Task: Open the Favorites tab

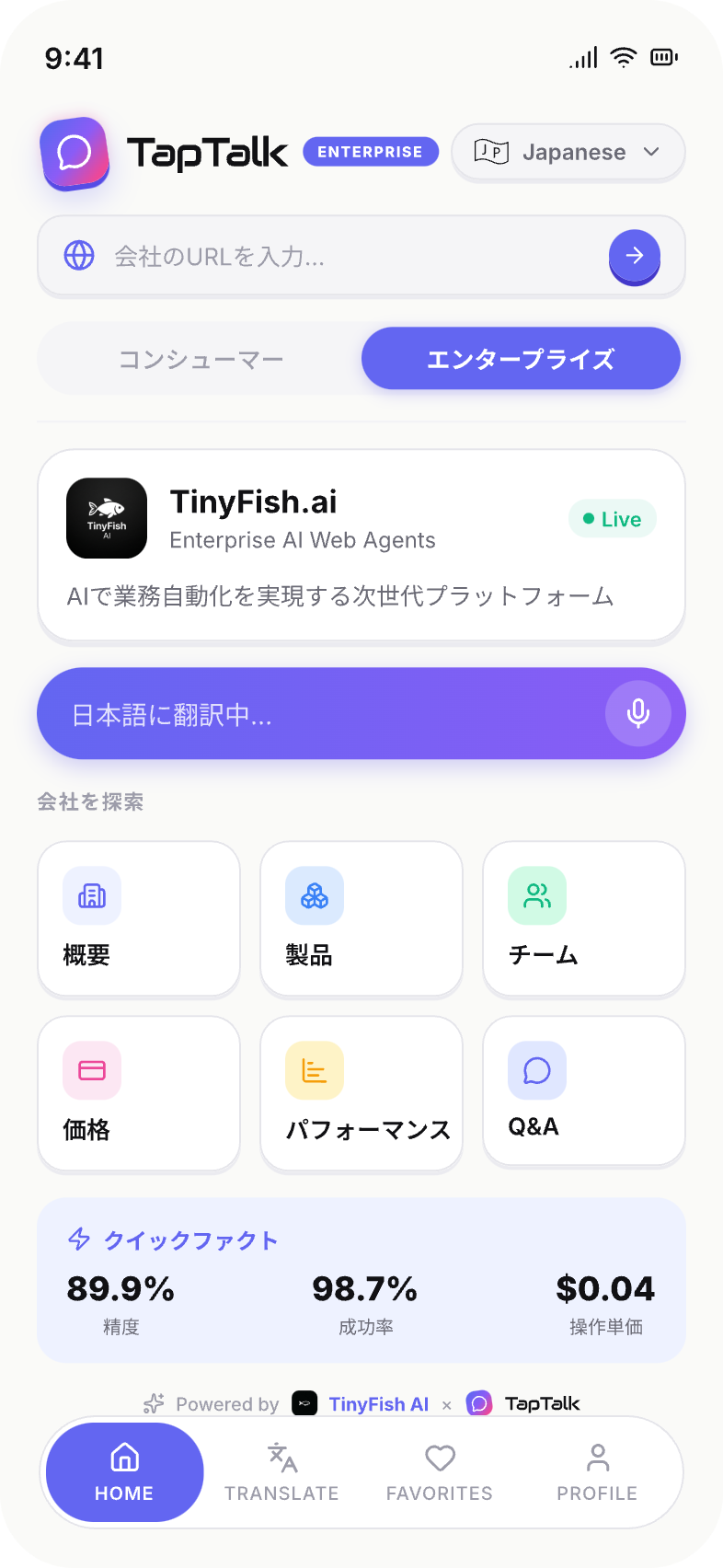Action: click(440, 1471)
